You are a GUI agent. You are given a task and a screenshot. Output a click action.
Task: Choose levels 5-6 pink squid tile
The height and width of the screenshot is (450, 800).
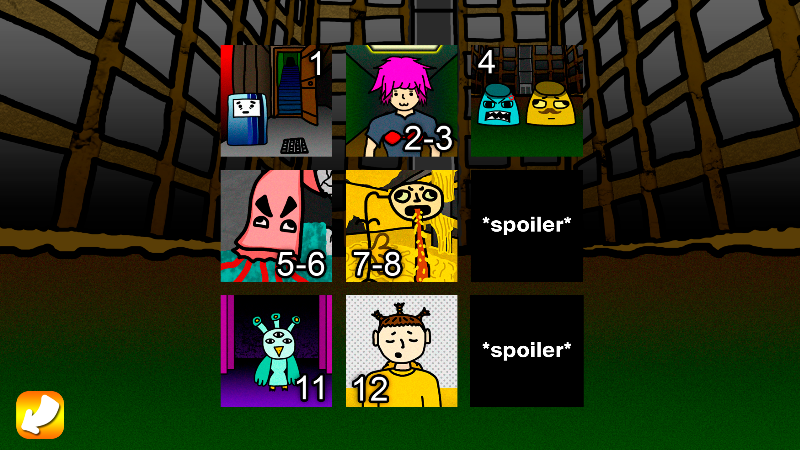pos(276,226)
